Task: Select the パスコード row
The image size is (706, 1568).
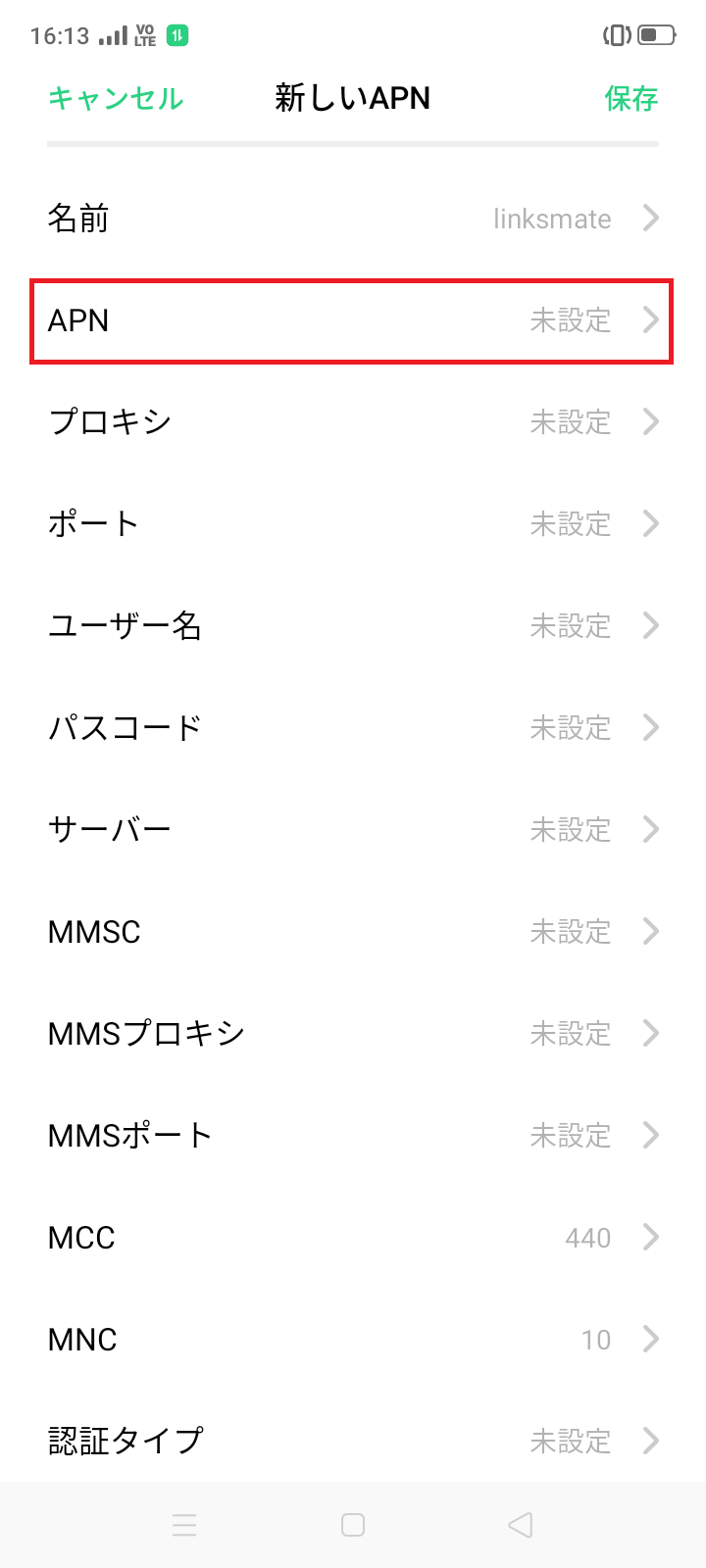Action: [x=353, y=727]
